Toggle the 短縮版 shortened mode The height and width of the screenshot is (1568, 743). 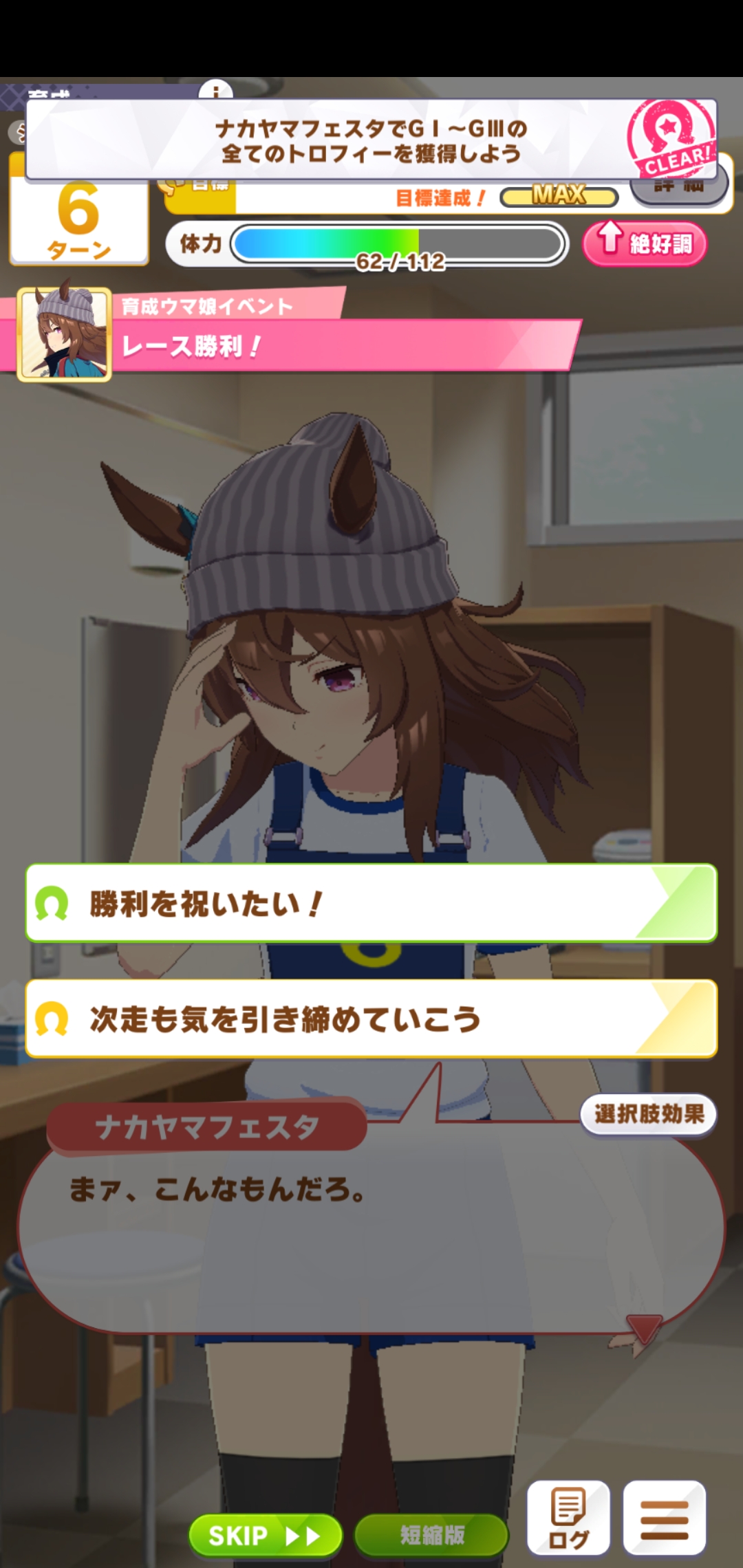pos(432,1535)
